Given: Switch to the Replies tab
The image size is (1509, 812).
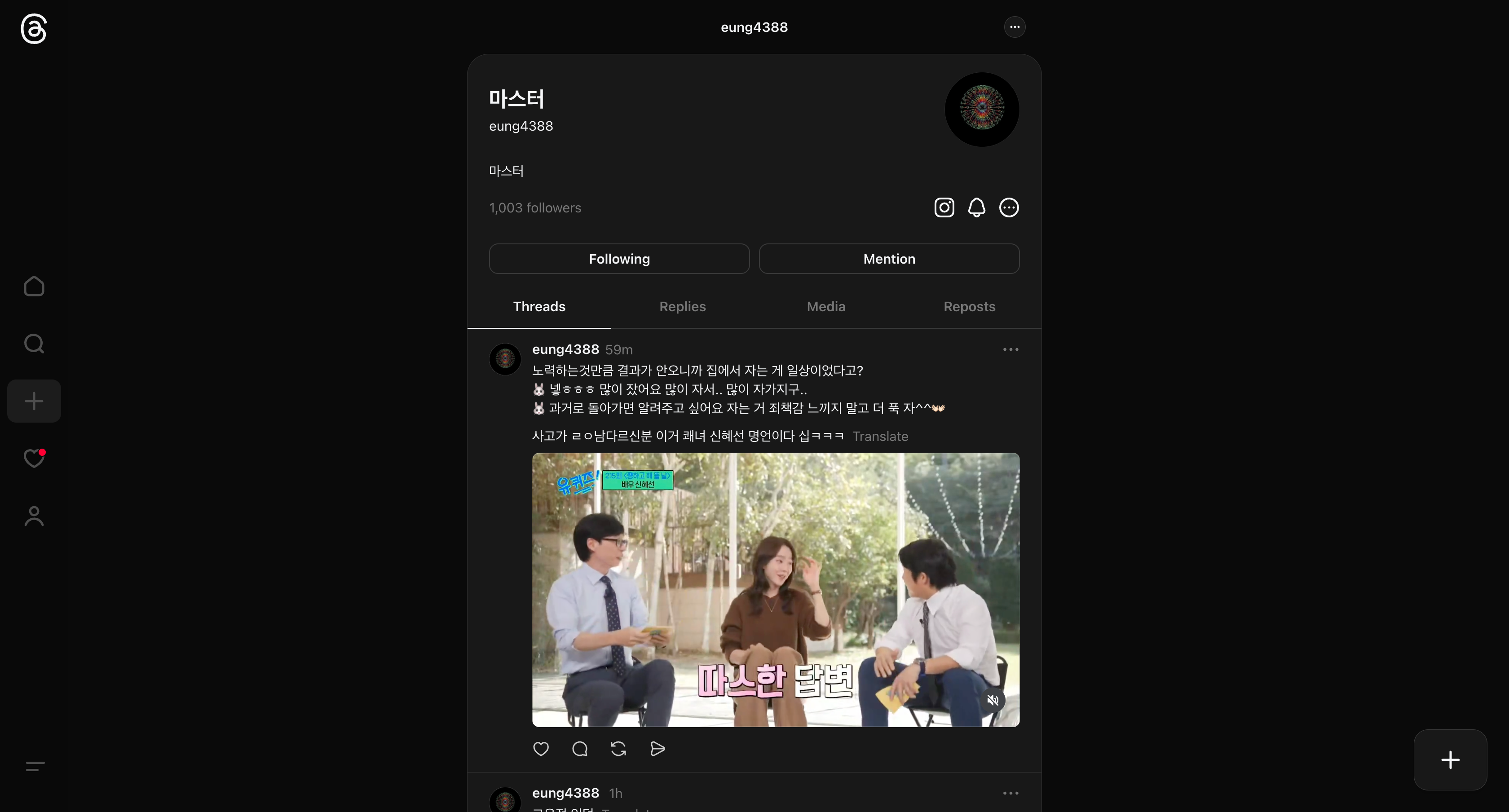Looking at the screenshot, I should click(x=683, y=306).
